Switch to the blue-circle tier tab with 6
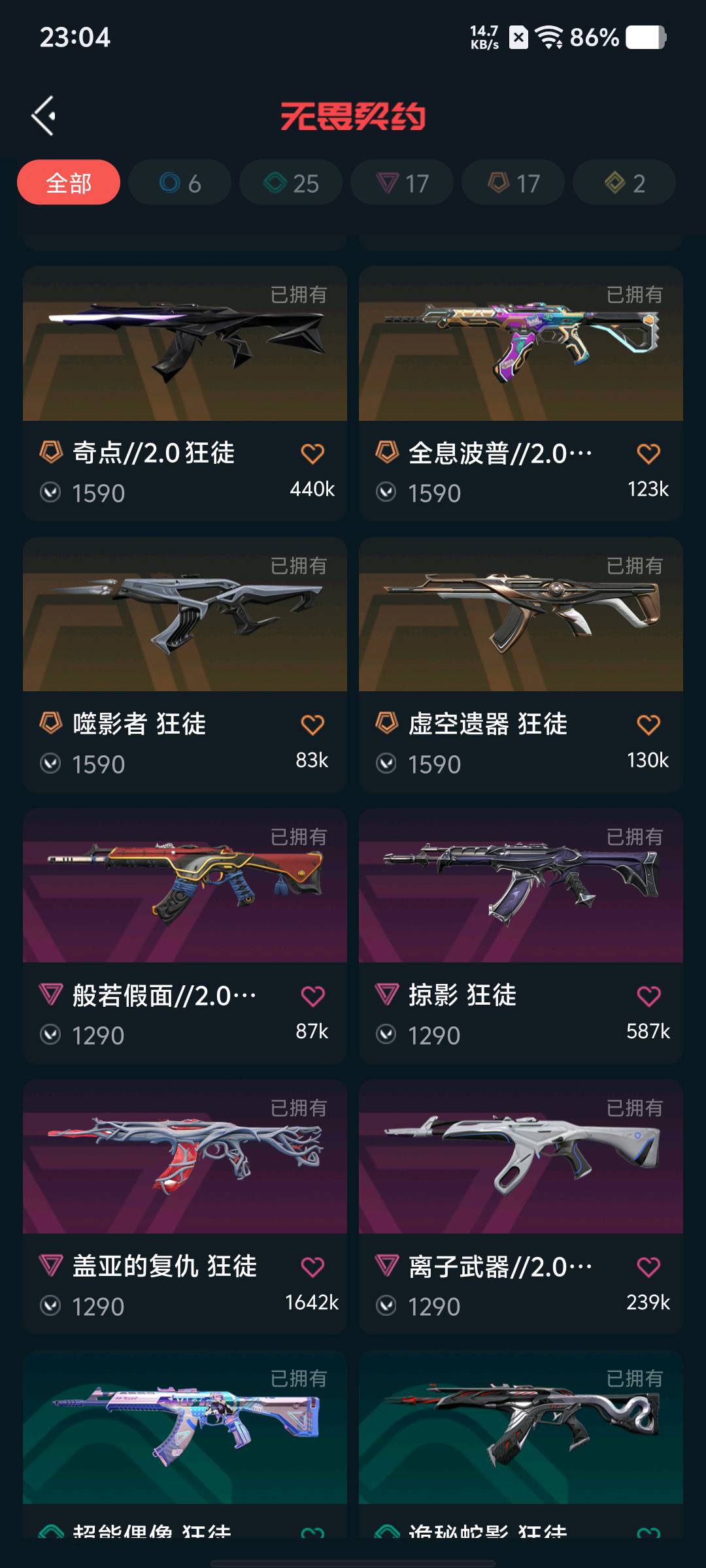 coord(180,183)
